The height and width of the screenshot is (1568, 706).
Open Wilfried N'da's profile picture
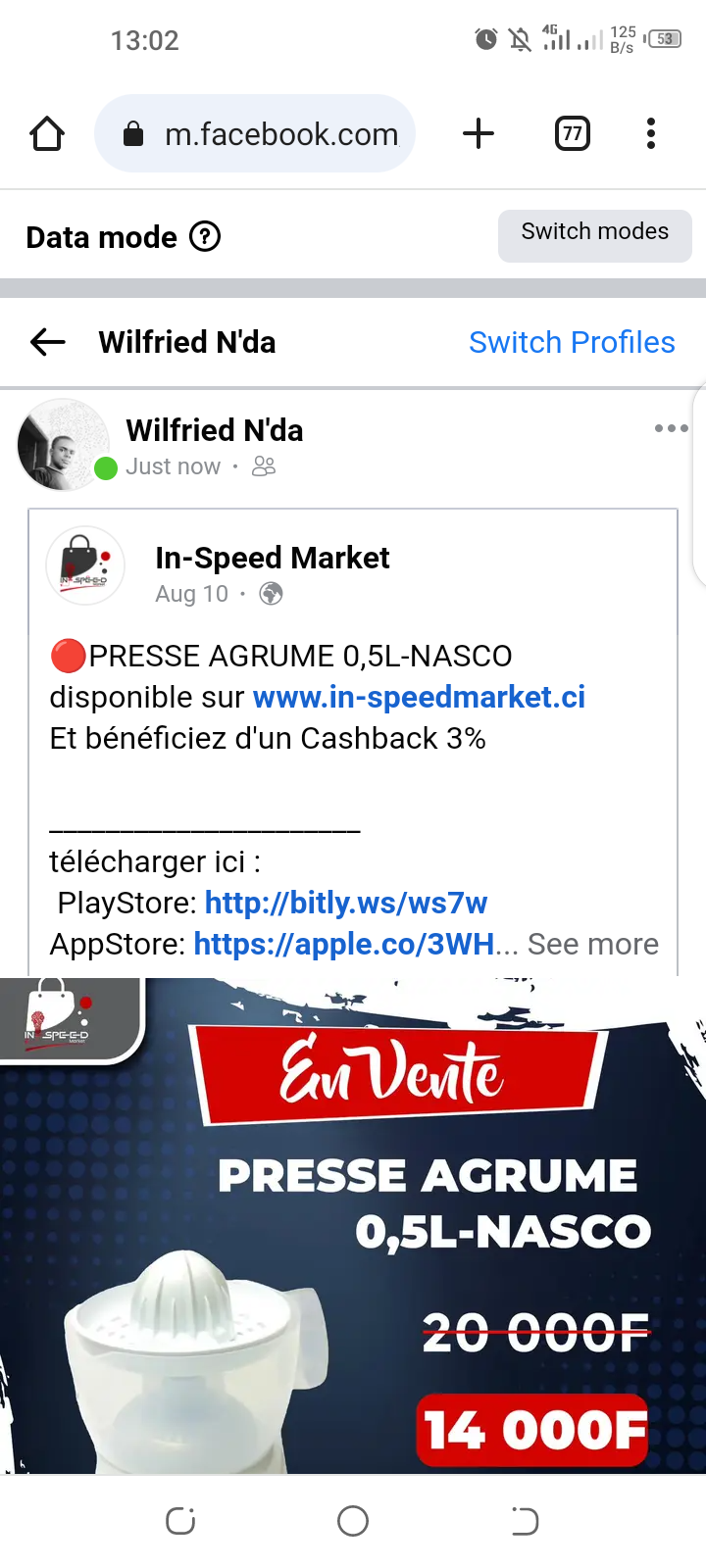(63, 445)
